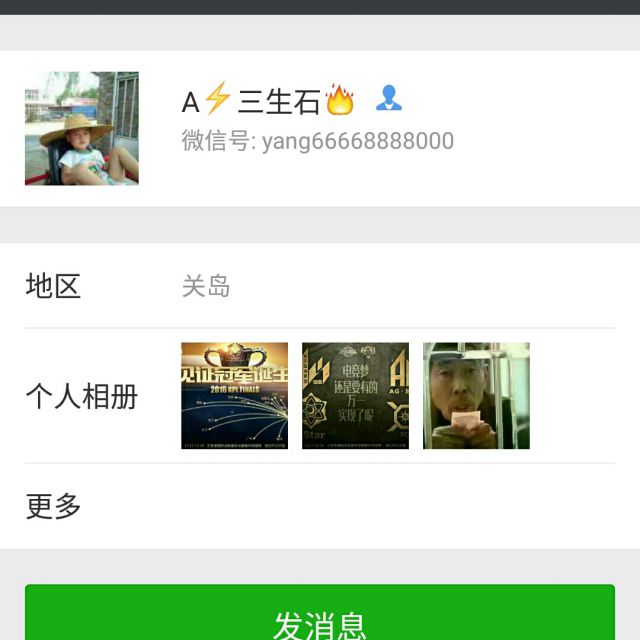Open the 更多 row
The height and width of the screenshot is (640, 640).
pos(320,506)
